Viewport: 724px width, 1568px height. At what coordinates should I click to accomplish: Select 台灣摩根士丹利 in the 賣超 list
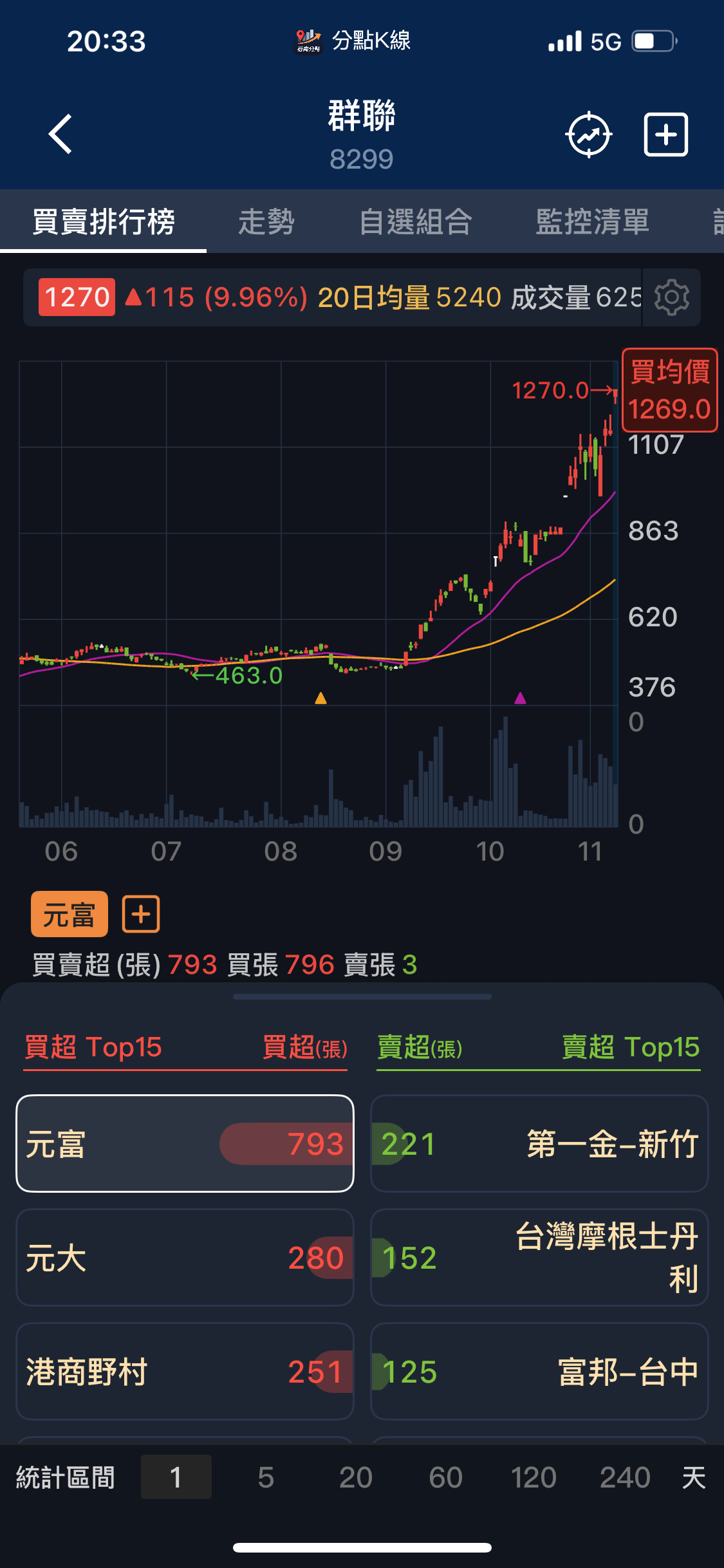pos(539,1257)
